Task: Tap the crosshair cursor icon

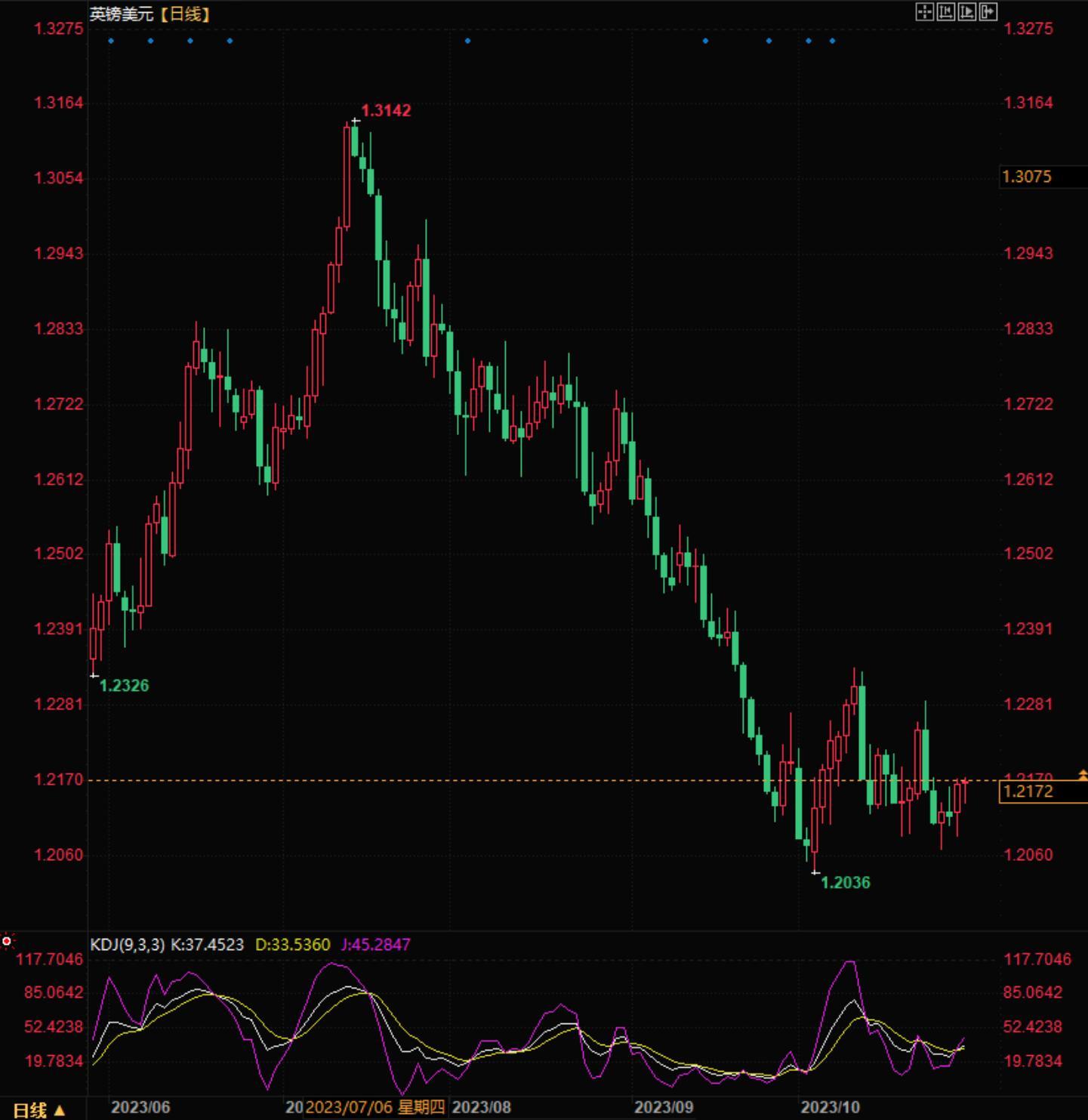Action: (924, 11)
